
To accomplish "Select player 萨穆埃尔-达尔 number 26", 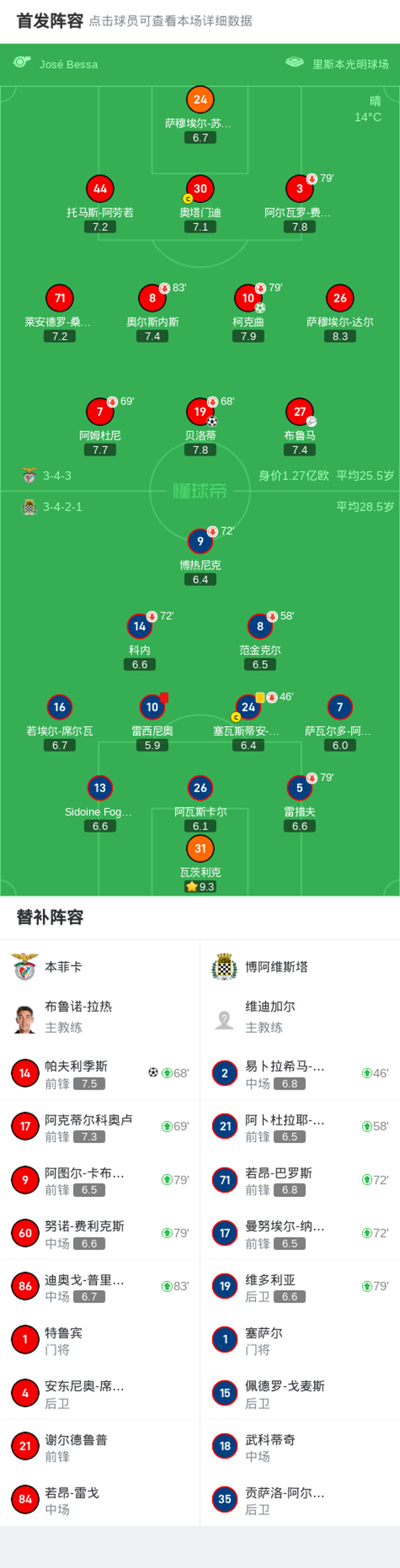I will click(340, 313).
